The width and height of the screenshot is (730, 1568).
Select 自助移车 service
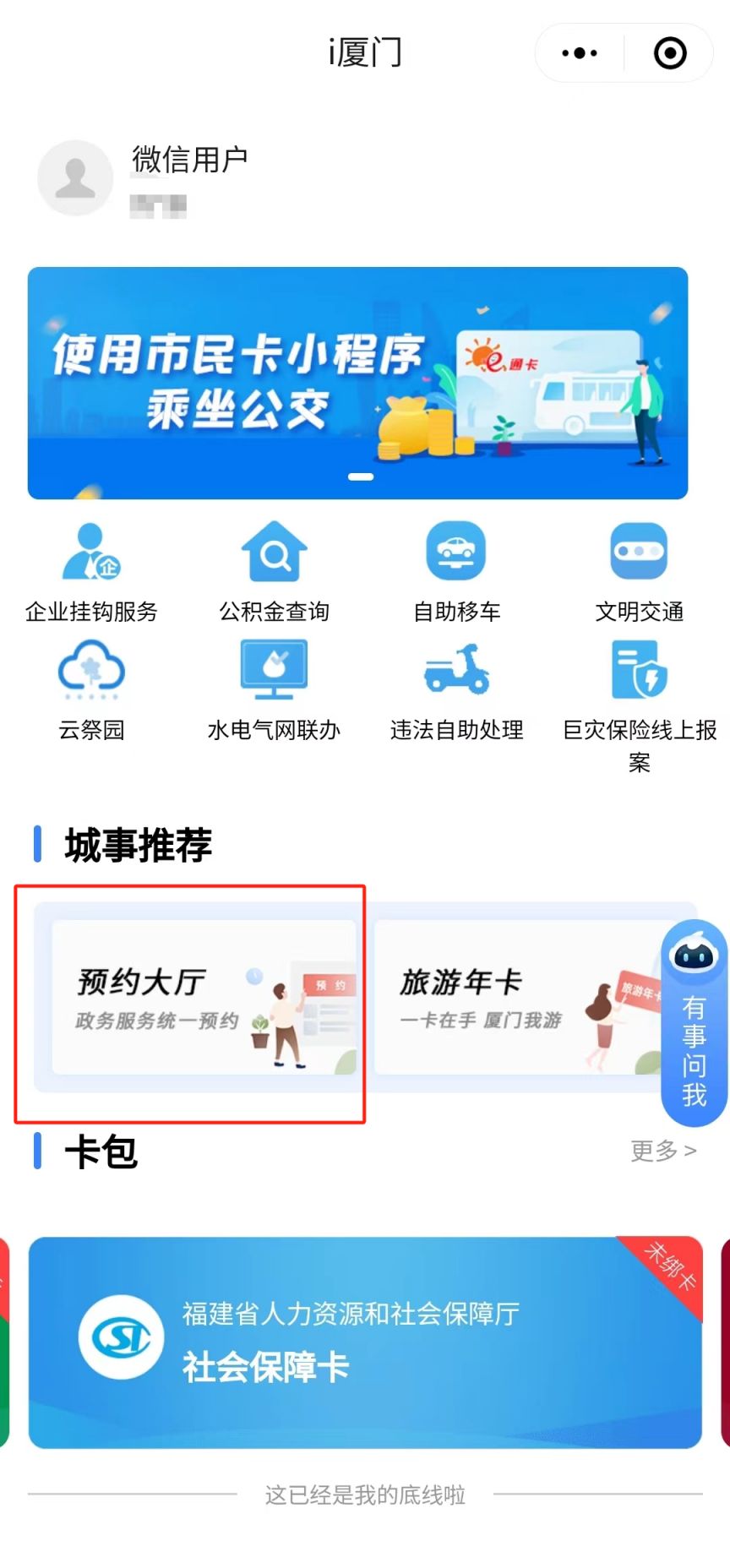[456, 572]
